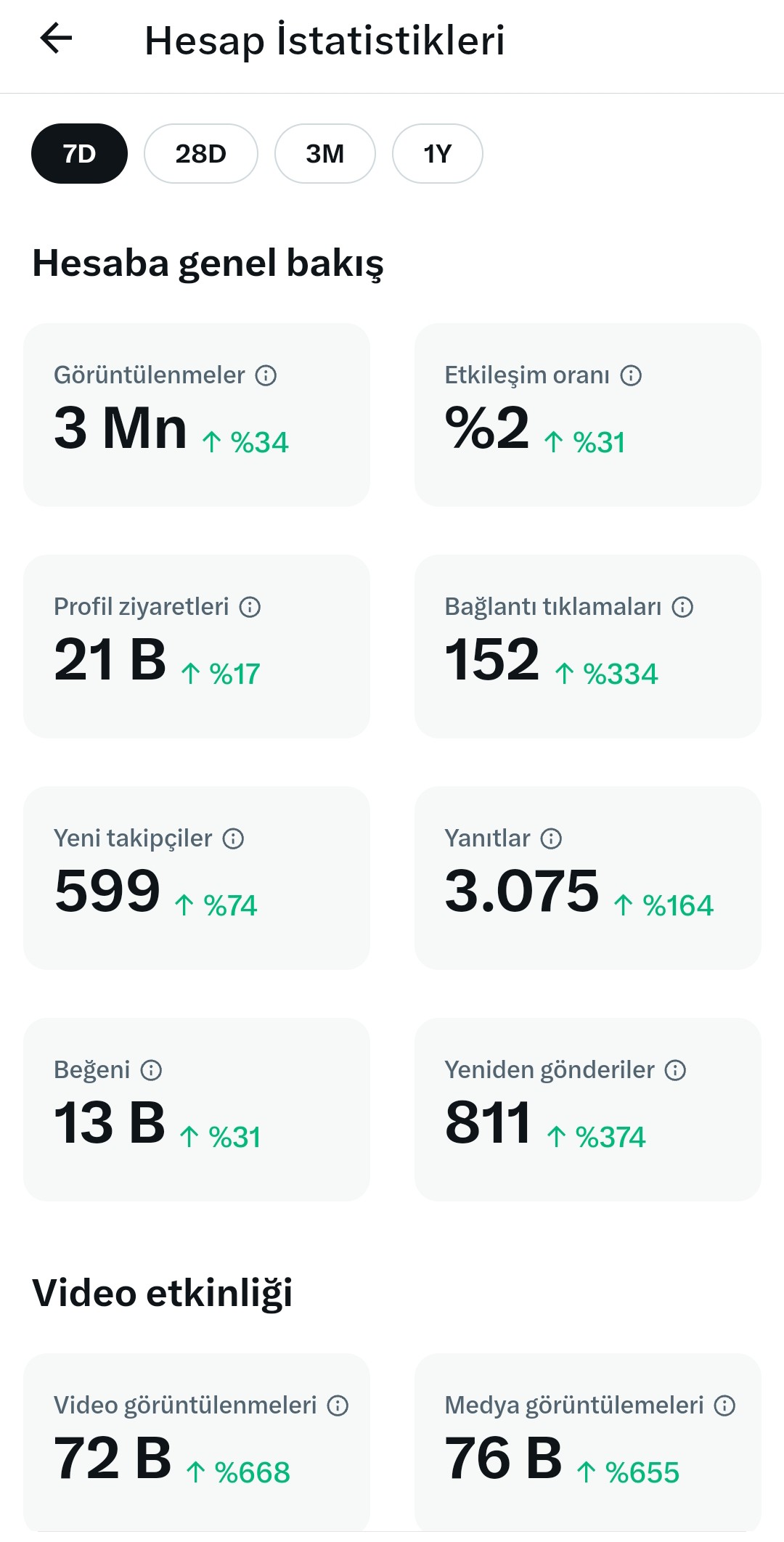Go back using the arrow icon
The image size is (784, 1542).
coord(56,38)
